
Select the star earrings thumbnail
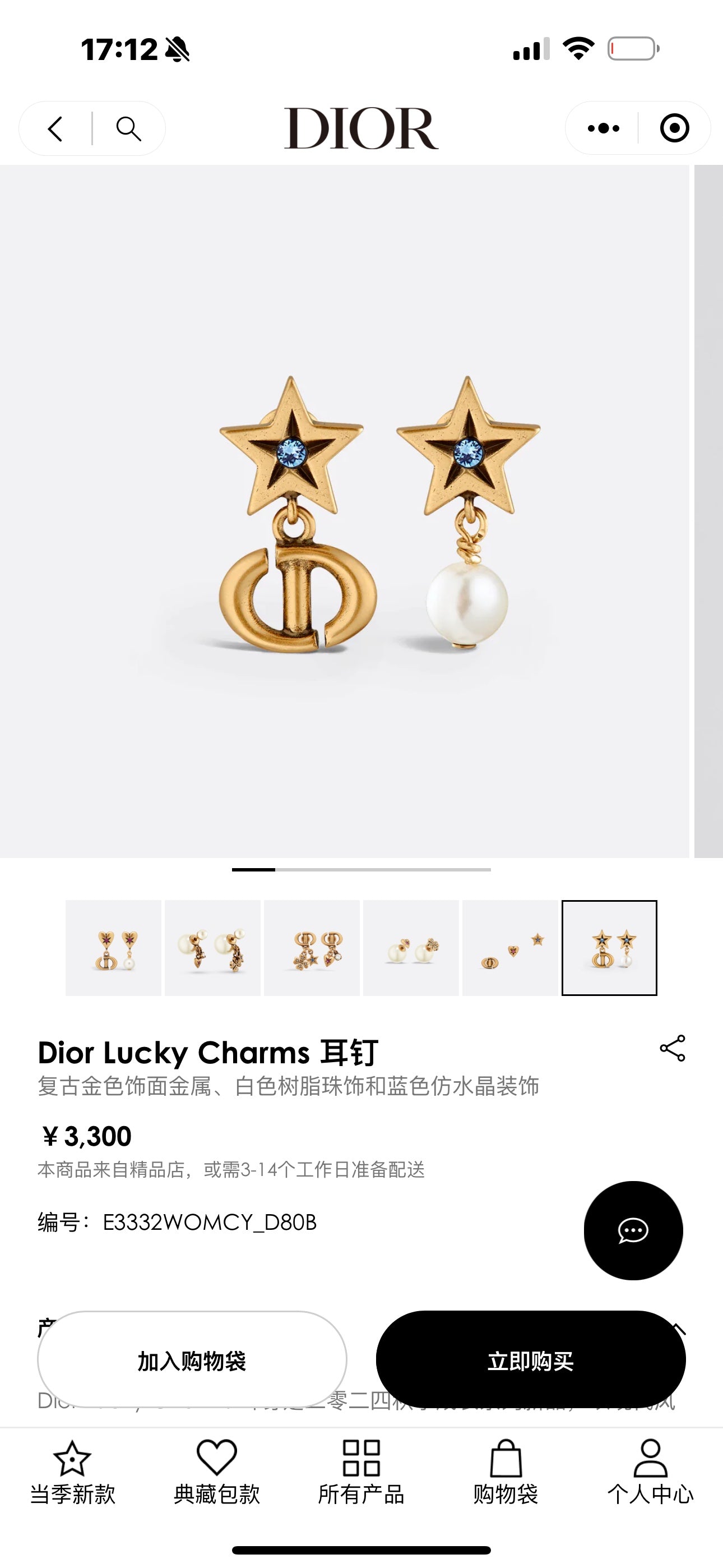pyautogui.click(x=609, y=948)
